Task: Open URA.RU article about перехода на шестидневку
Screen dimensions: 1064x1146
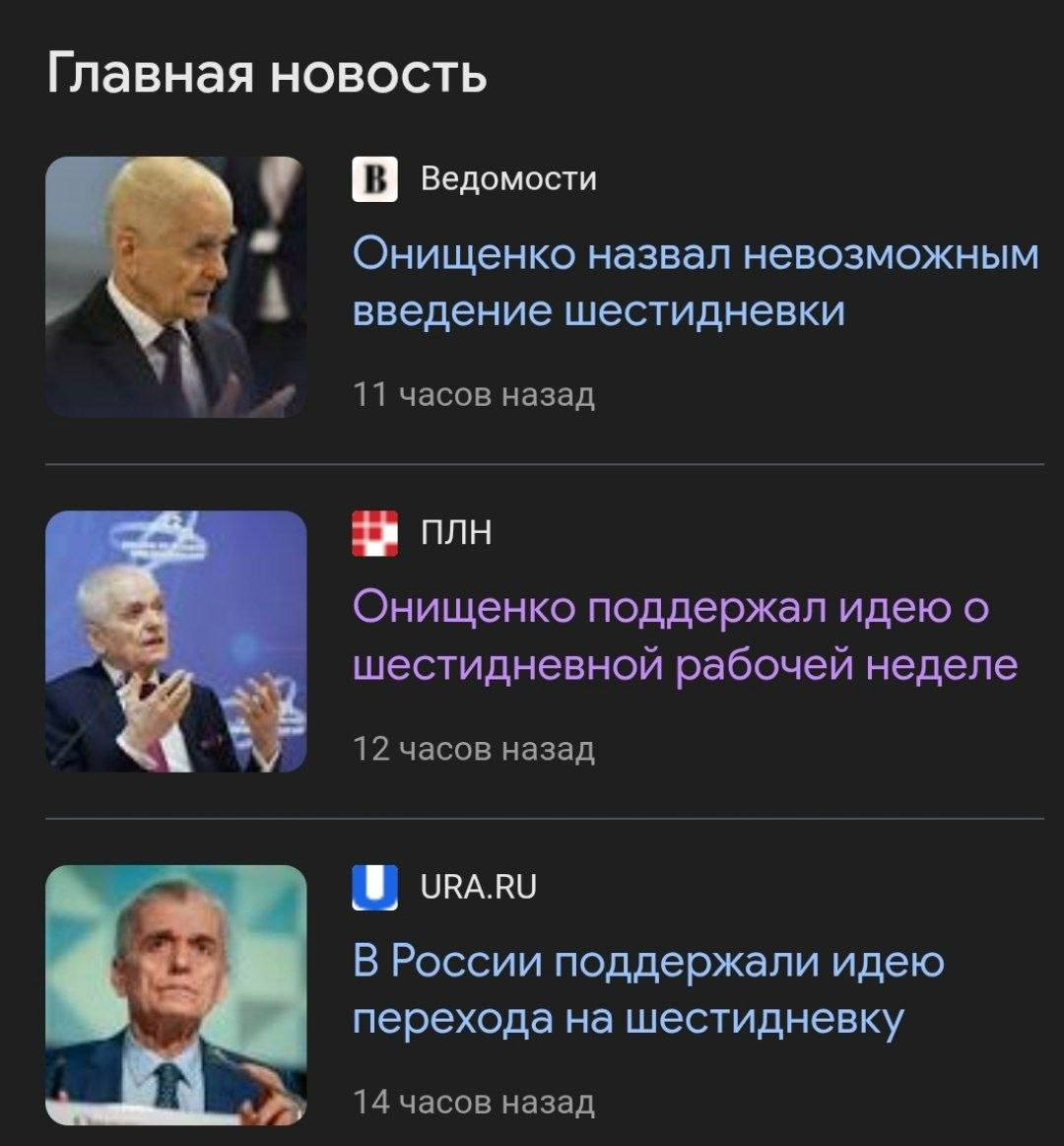Action: click(648, 990)
